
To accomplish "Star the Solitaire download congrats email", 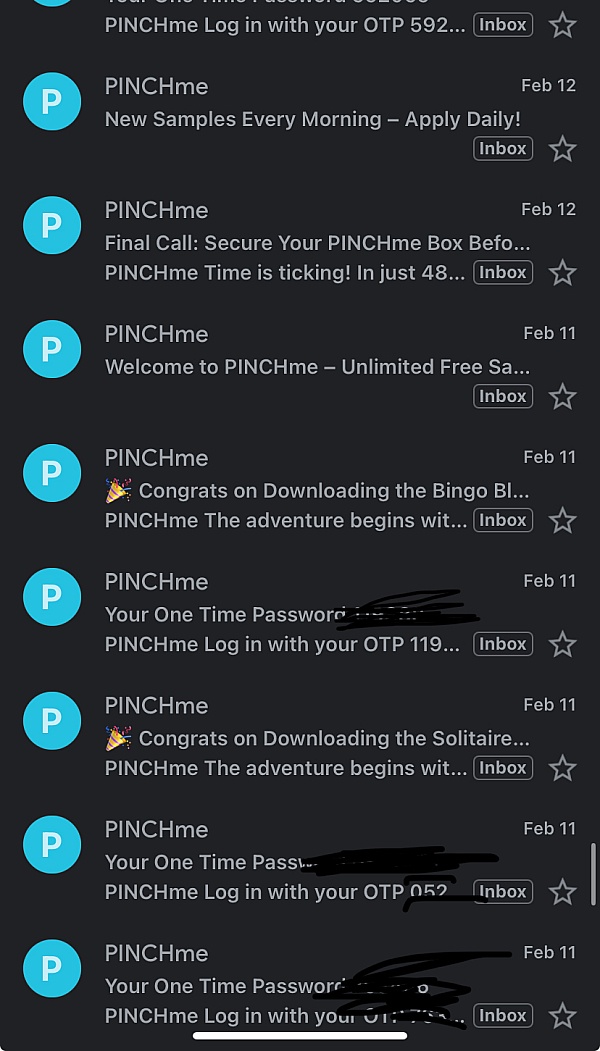I will [562, 769].
